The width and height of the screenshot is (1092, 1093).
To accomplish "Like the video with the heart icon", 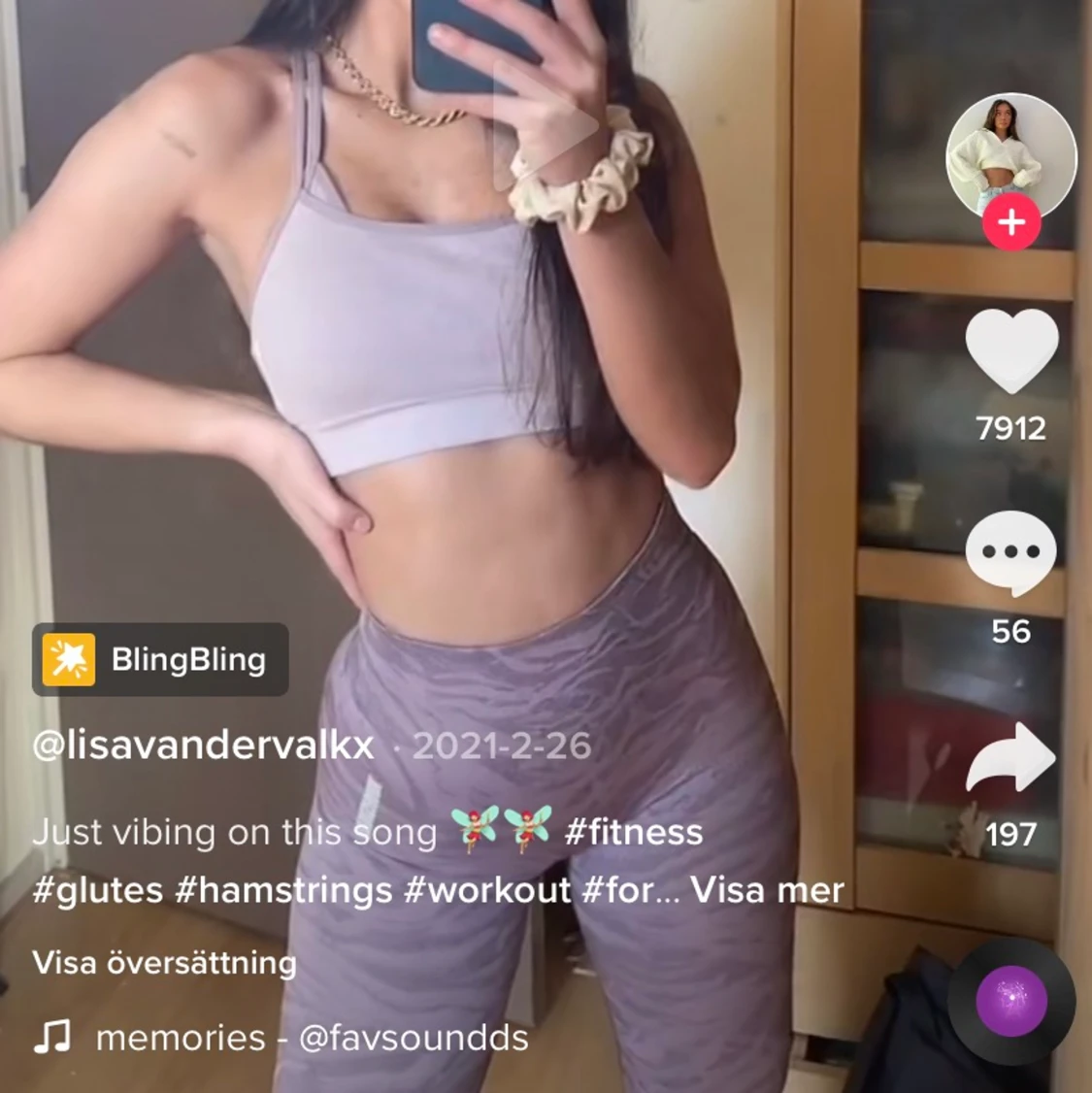I will tap(1012, 350).
